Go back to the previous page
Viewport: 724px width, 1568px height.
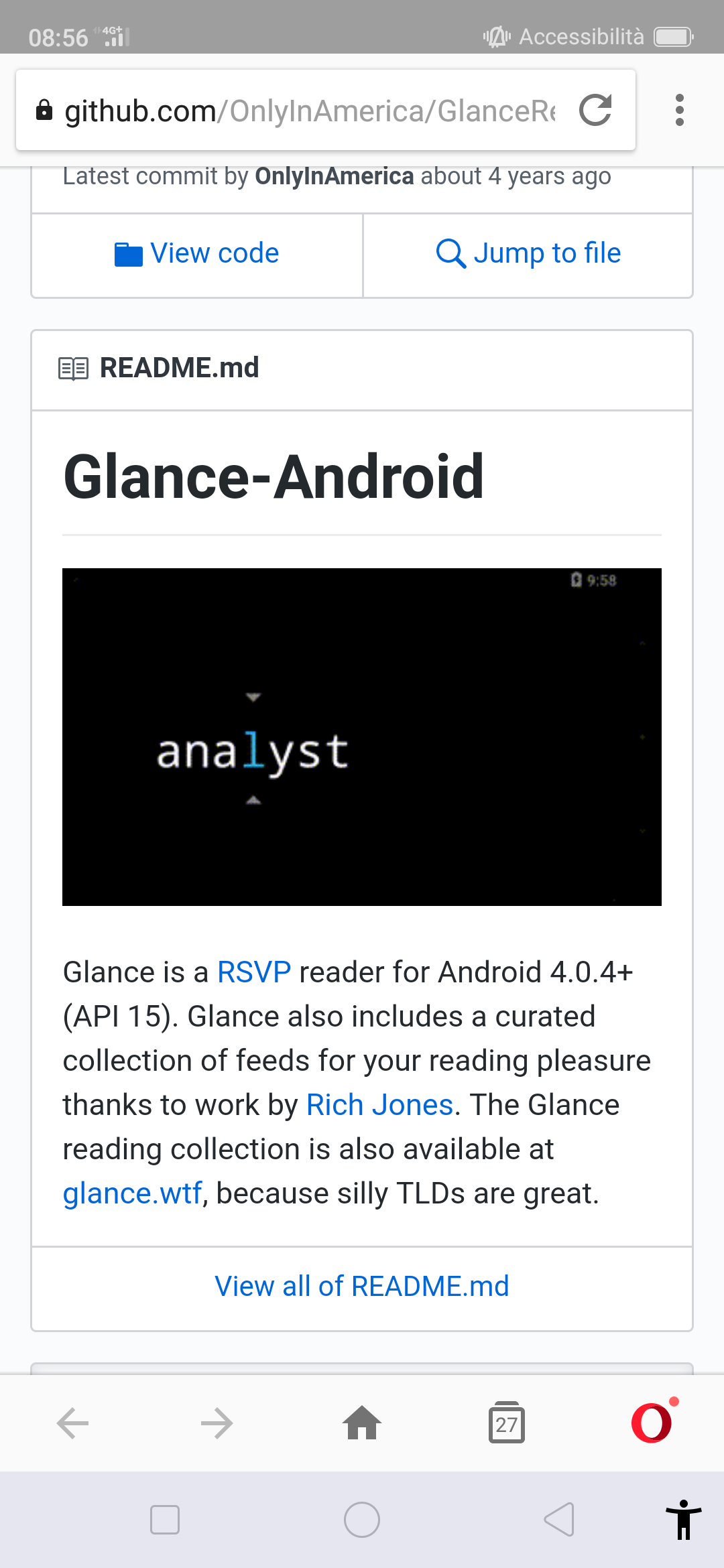pyautogui.click(x=72, y=1423)
